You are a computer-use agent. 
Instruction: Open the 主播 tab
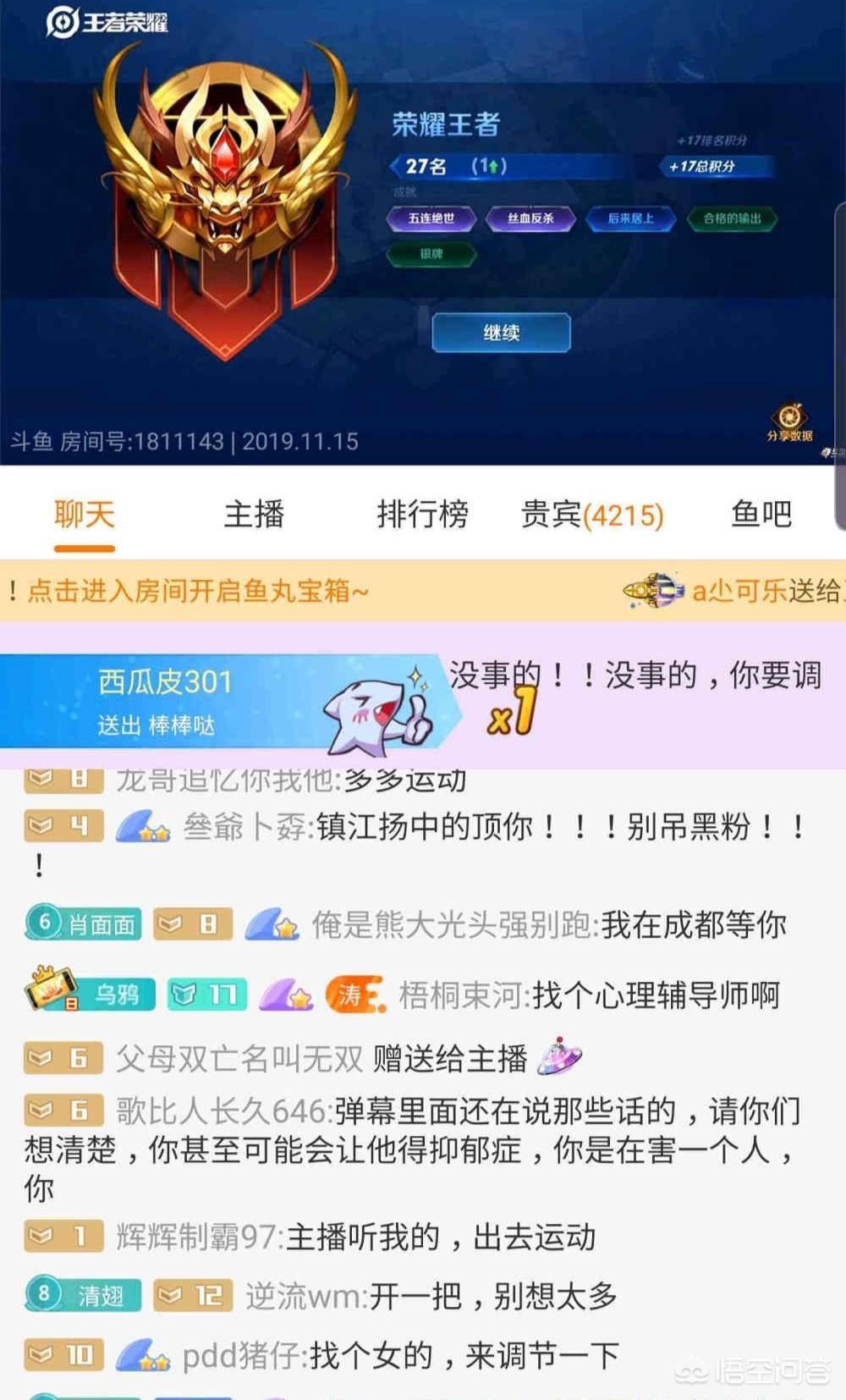(x=253, y=515)
